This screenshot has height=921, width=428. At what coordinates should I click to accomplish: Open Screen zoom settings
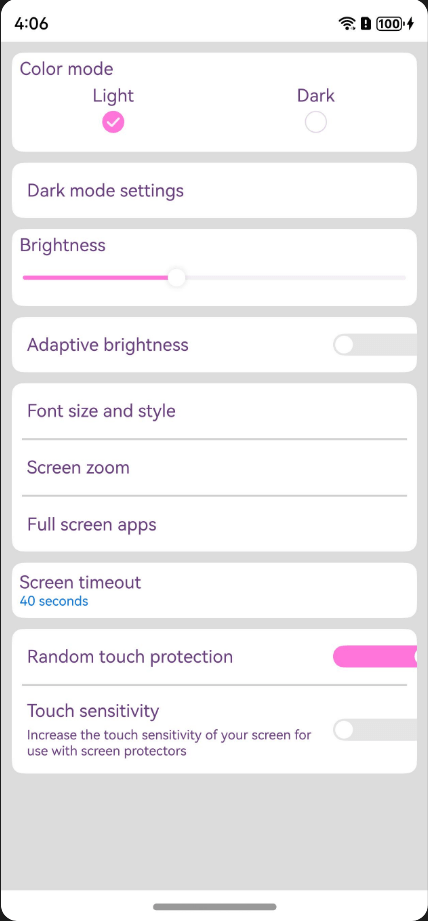(x=214, y=468)
